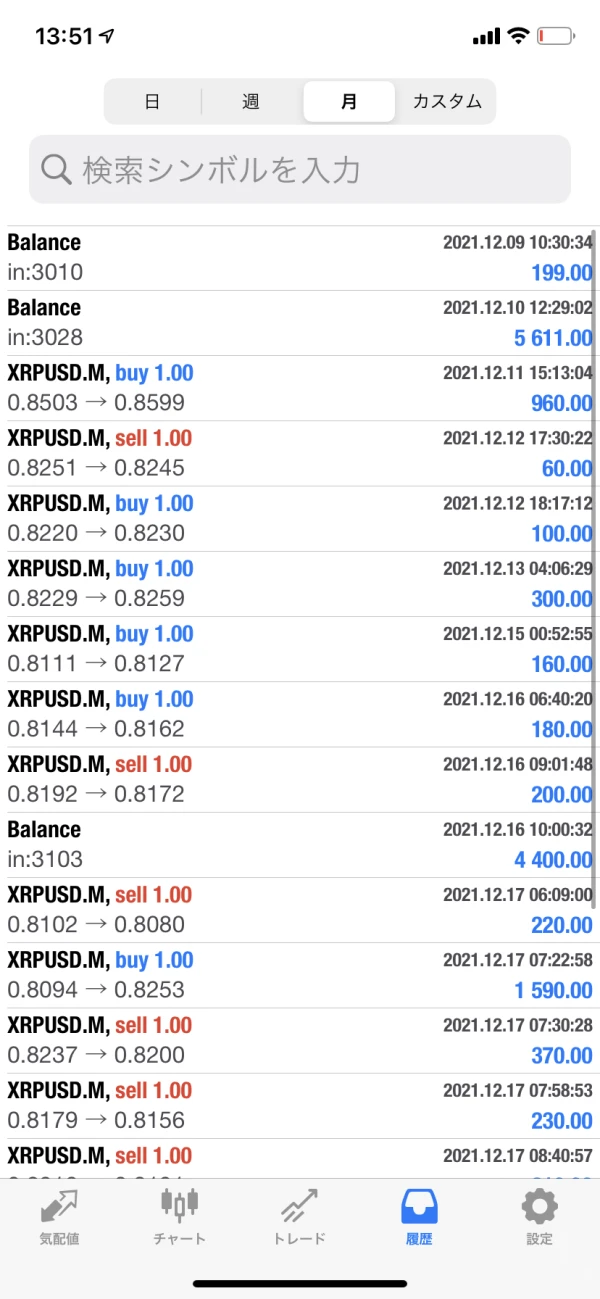600x1299 pixels.
Task: Tap the 検索シンボルを入力 search field
Action: coord(300,170)
